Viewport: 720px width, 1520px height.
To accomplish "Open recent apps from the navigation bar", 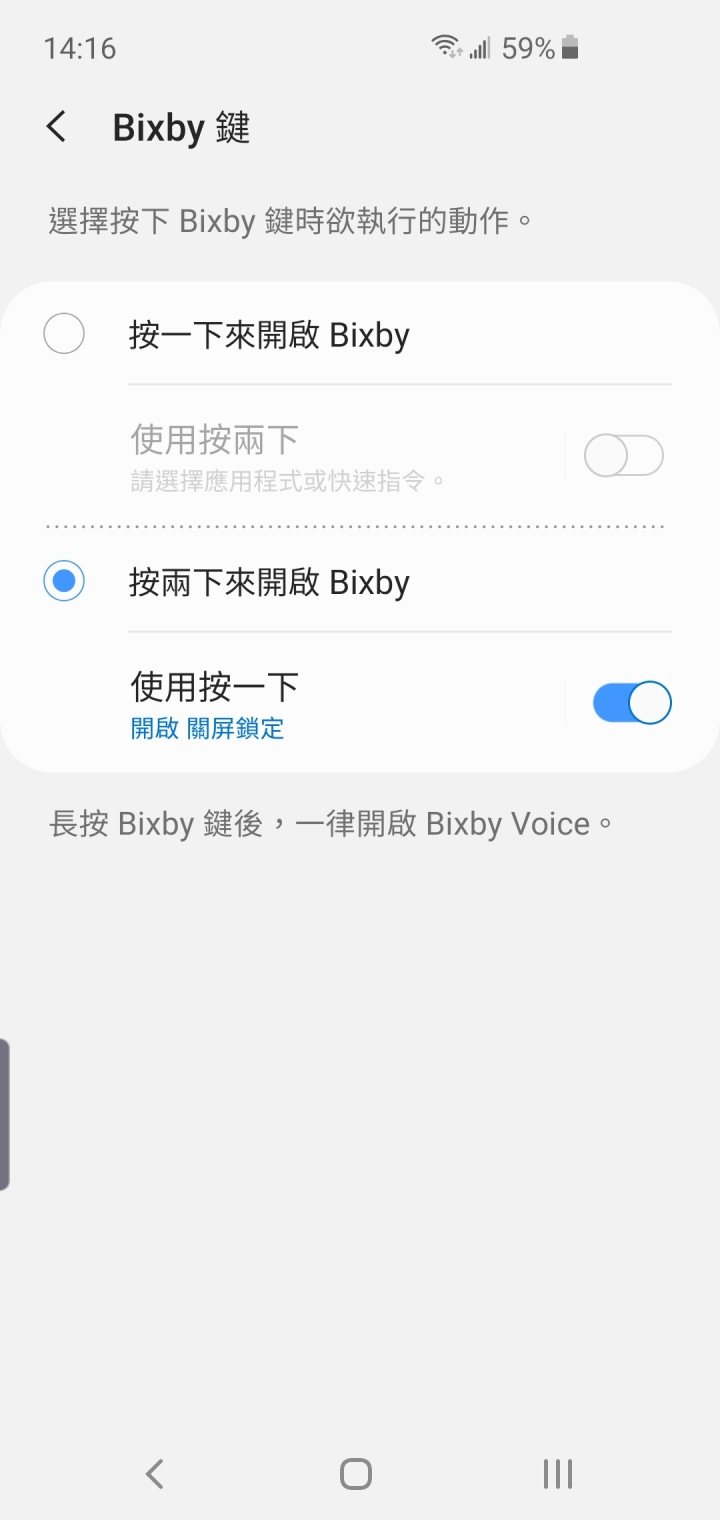I will 558,1473.
